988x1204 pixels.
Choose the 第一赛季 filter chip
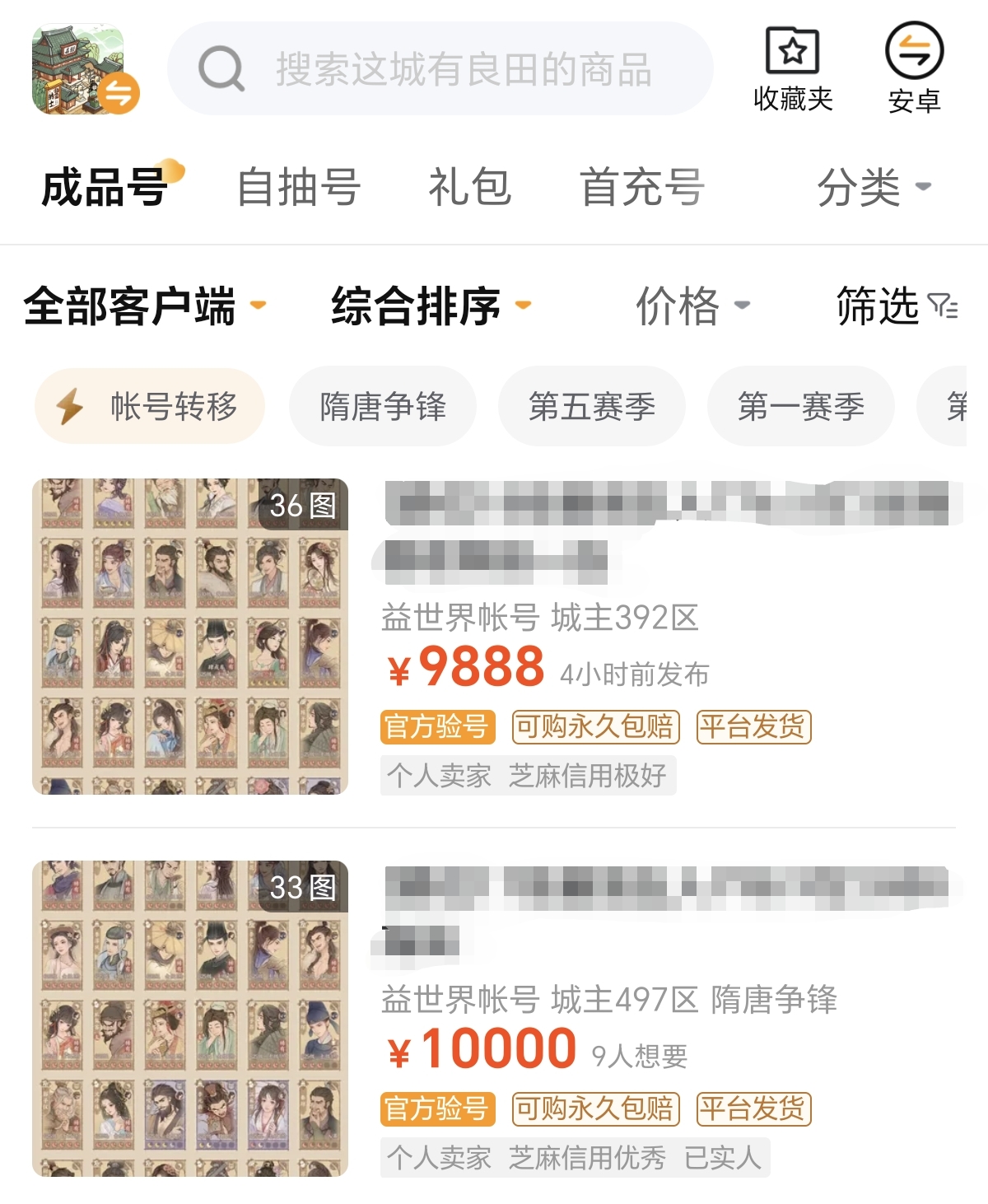point(801,407)
